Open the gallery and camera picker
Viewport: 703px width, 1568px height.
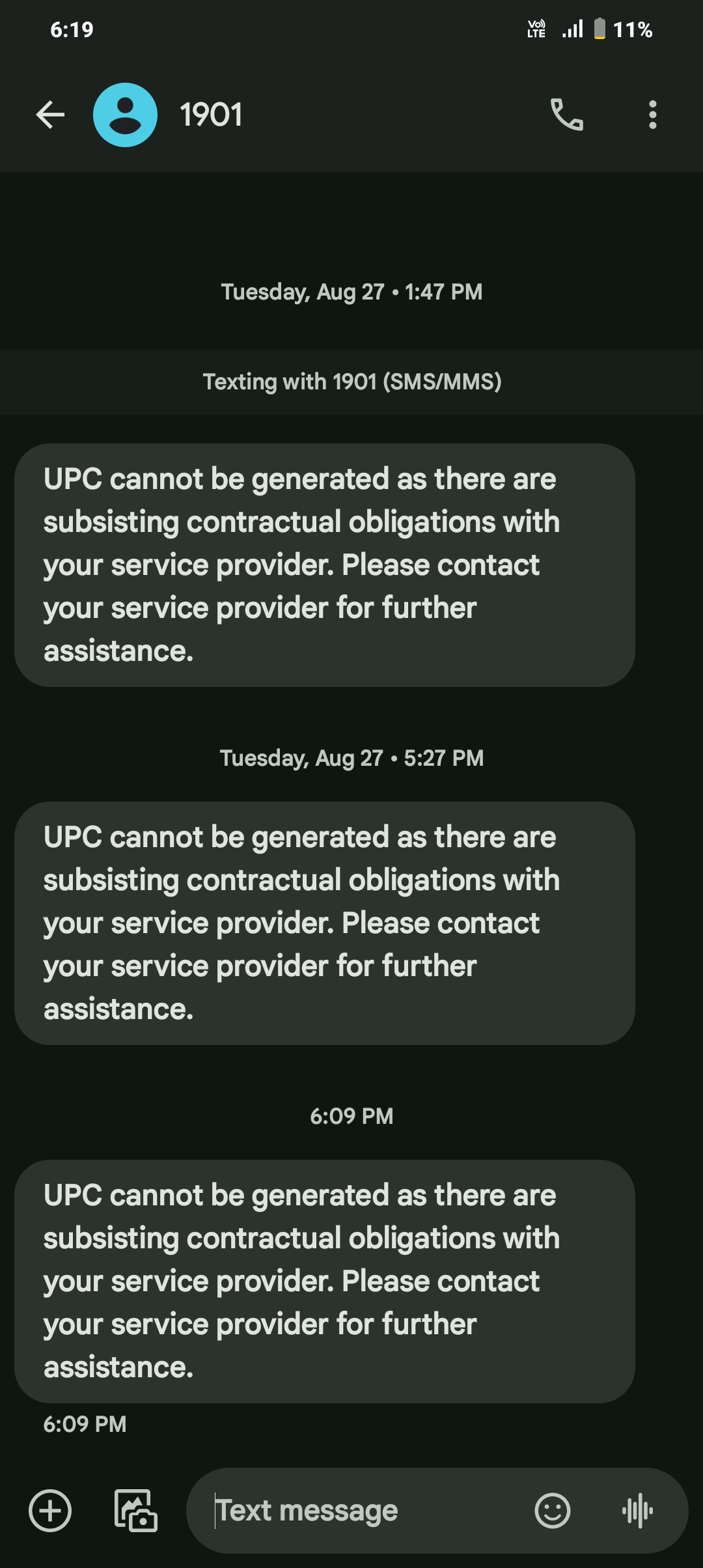135,1511
